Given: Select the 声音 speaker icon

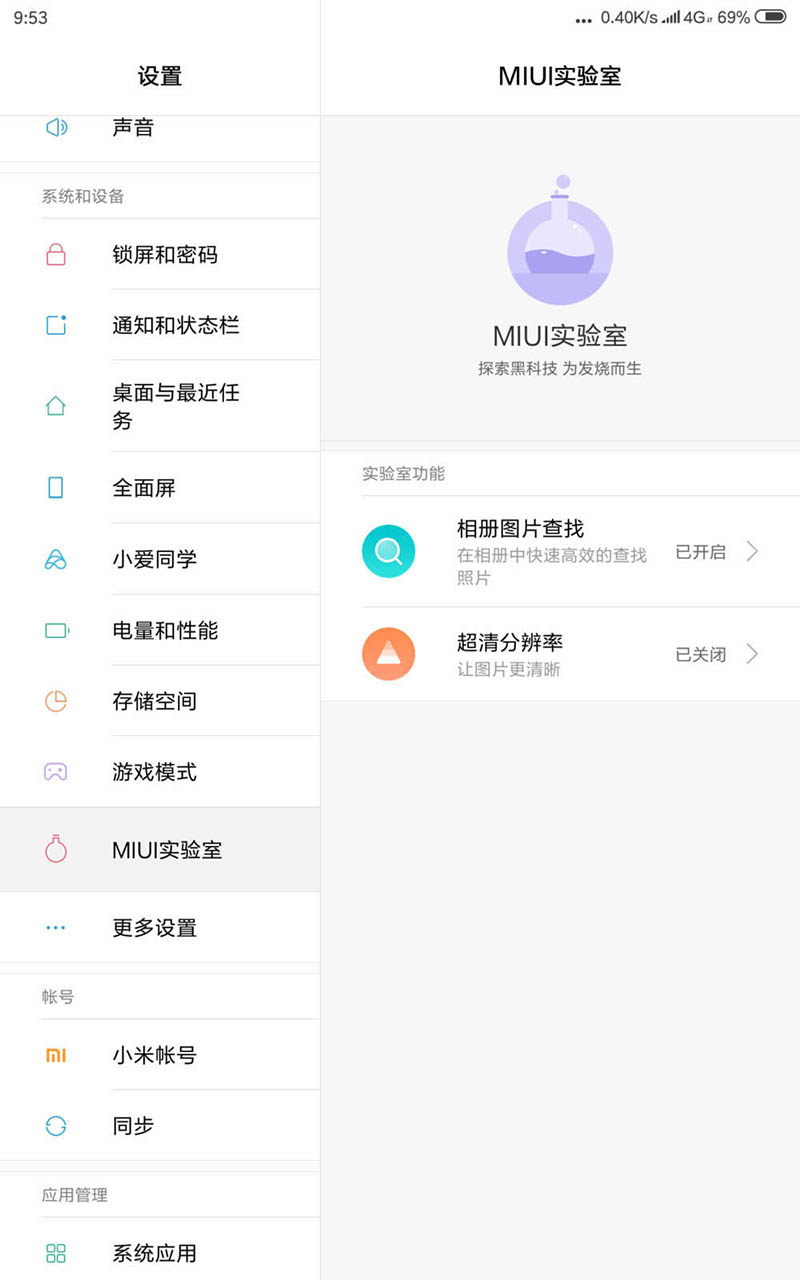Looking at the screenshot, I should (55, 125).
